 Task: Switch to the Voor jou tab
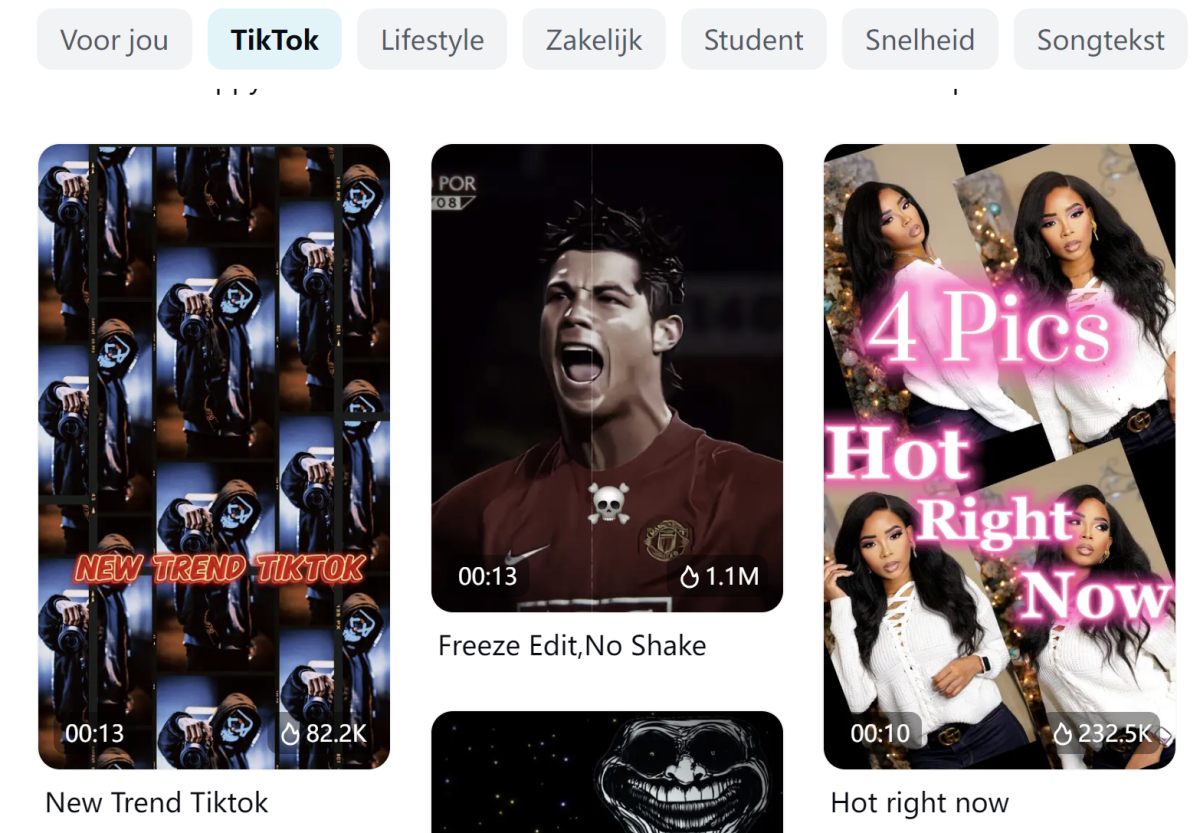[x=114, y=40]
